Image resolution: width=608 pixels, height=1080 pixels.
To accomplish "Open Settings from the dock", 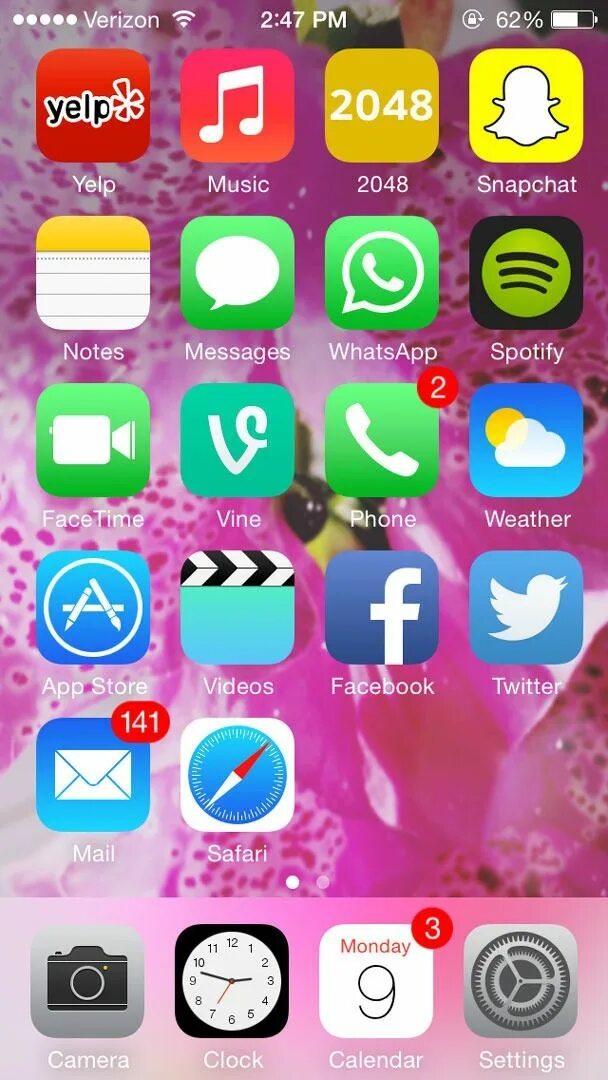I will tap(520, 981).
